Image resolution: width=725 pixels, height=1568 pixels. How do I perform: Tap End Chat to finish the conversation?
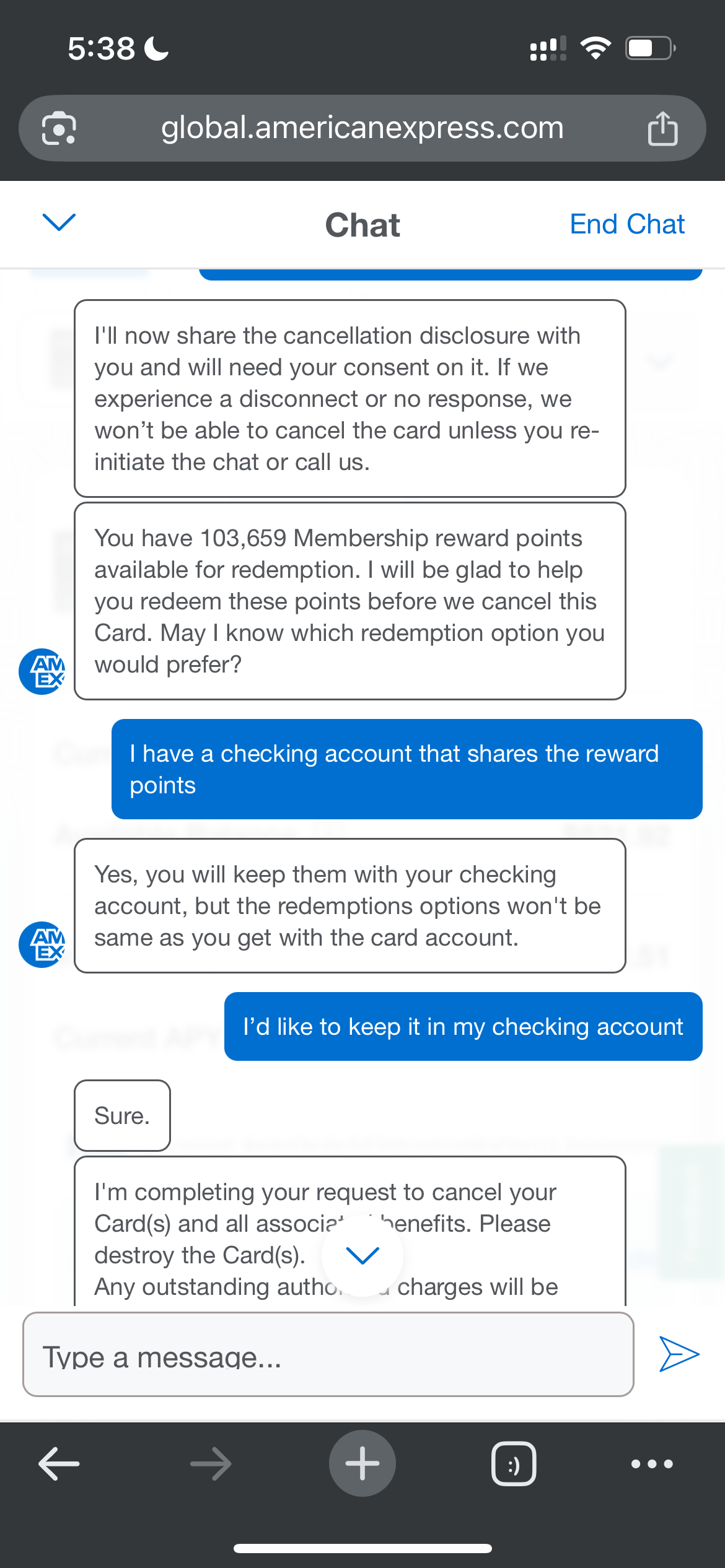[x=626, y=224]
